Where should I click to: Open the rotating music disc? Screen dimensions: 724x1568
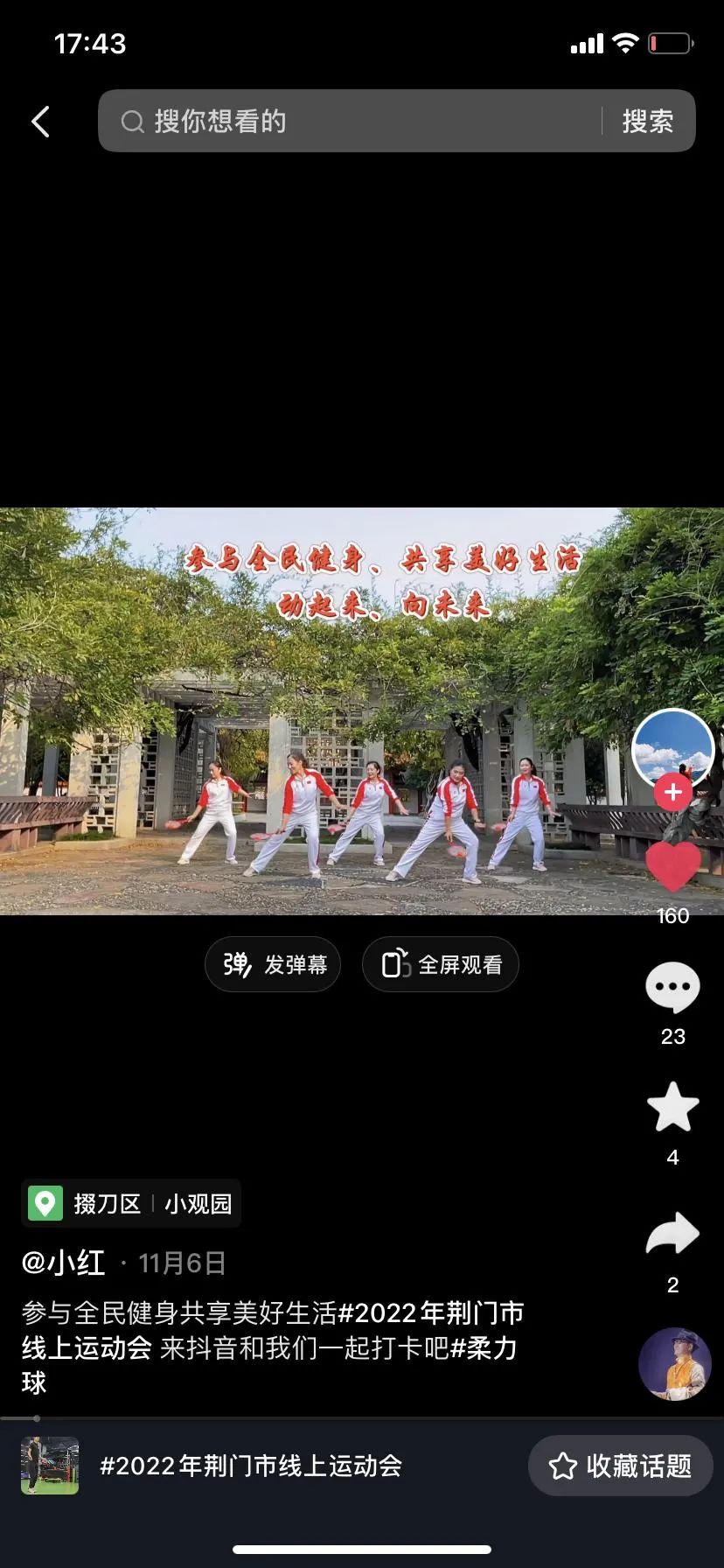(x=674, y=1364)
